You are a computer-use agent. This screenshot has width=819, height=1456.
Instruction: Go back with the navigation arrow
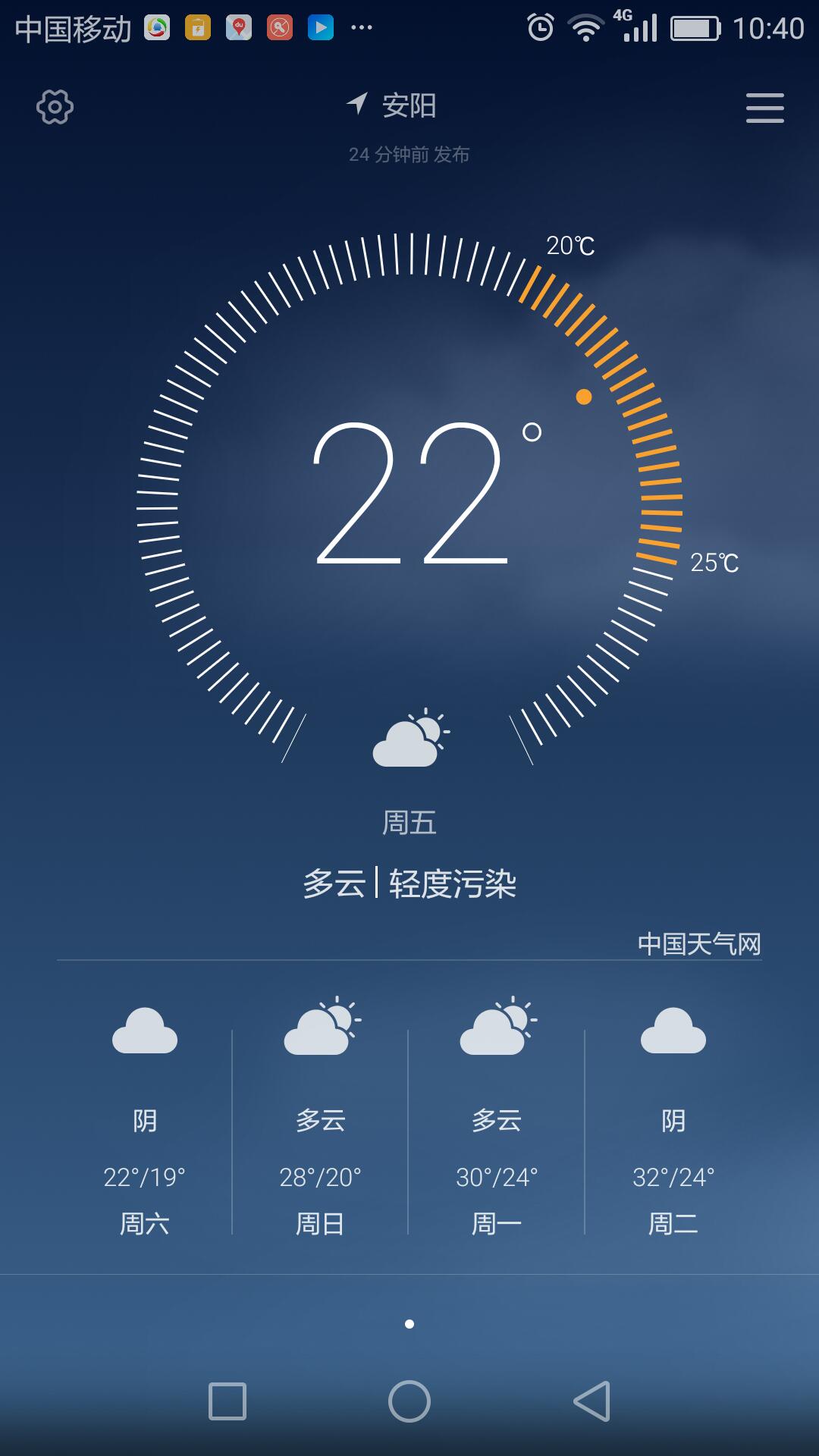pos(592,1401)
